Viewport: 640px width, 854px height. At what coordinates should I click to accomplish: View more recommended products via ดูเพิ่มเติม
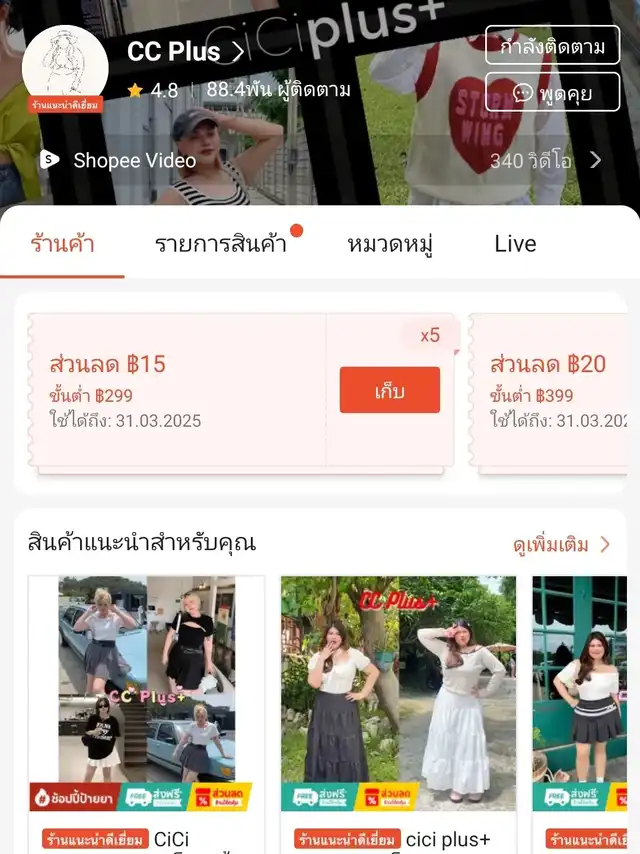point(561,545)
